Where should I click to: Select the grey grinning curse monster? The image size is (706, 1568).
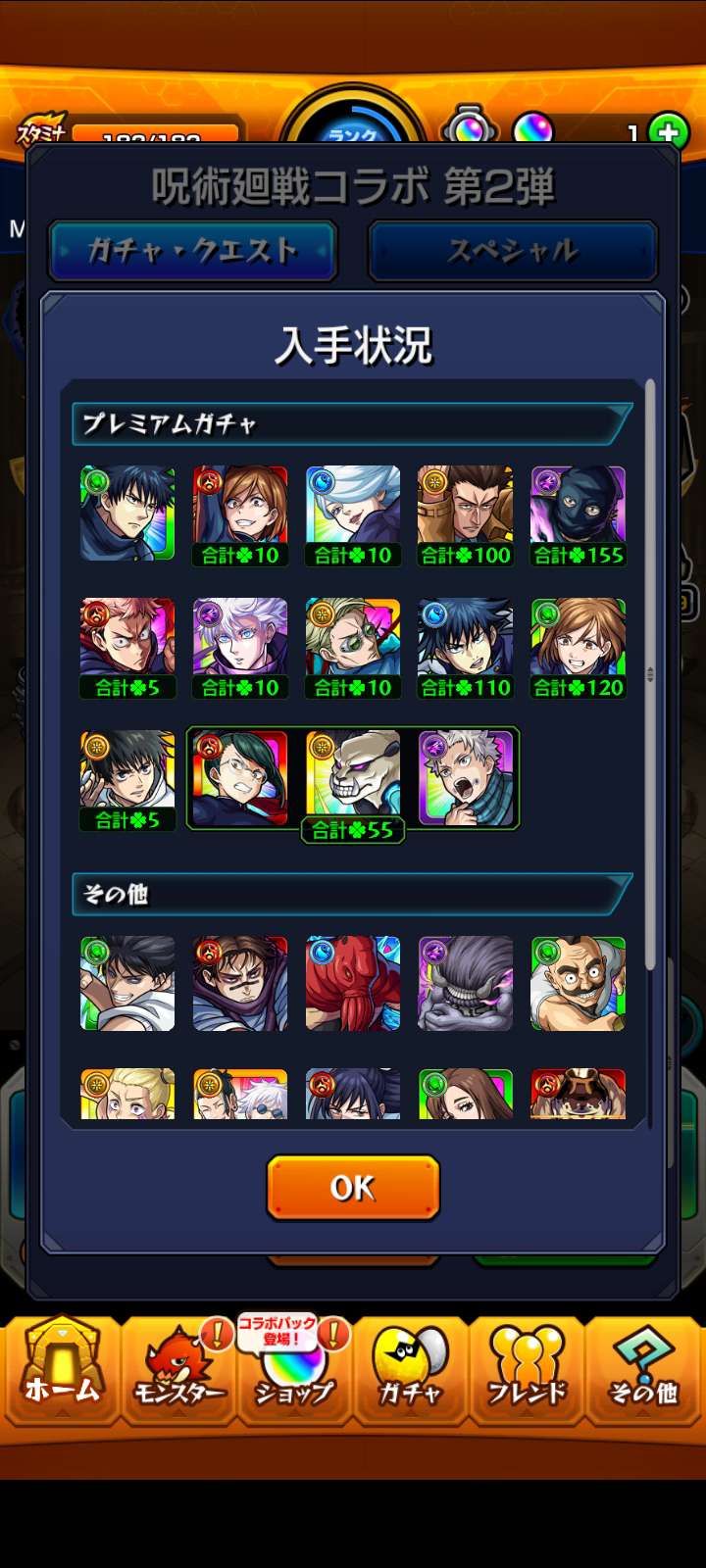465,983
